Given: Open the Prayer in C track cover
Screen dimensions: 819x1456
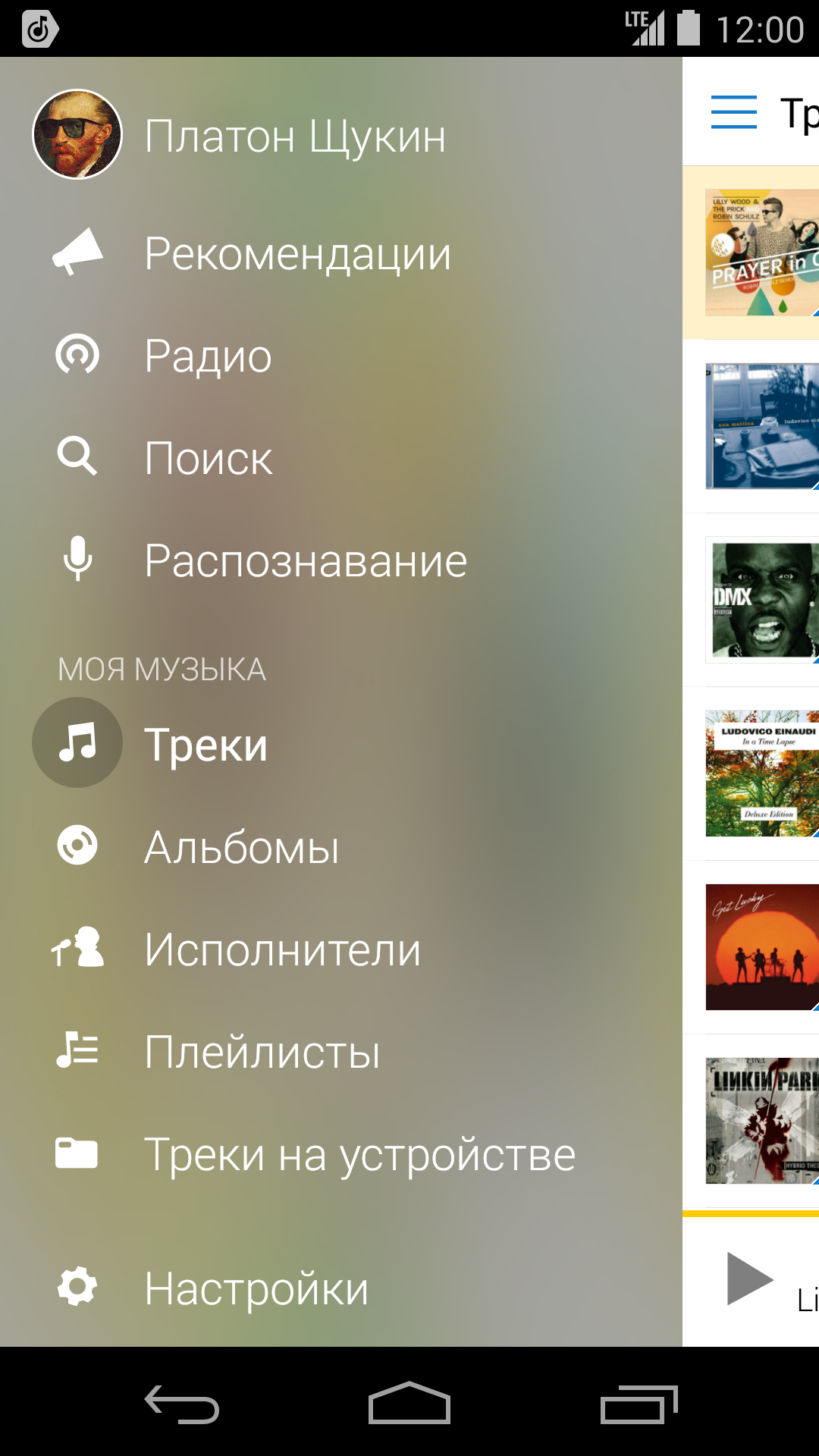Looking at the screenshot, I should pos(762,253).
